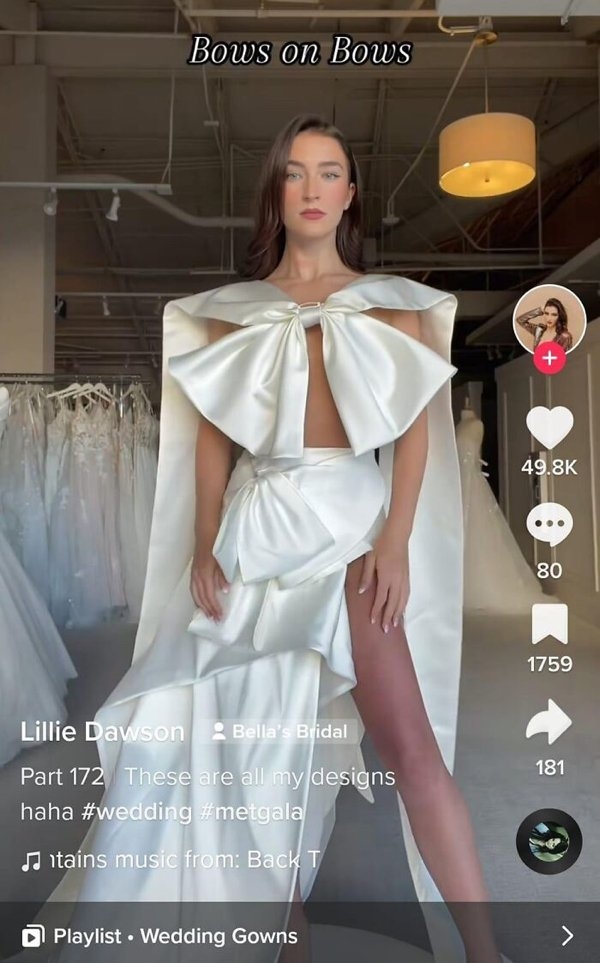The image size is (600, 963).
Task: Open the music track info
Action: (x=167, y=859)
